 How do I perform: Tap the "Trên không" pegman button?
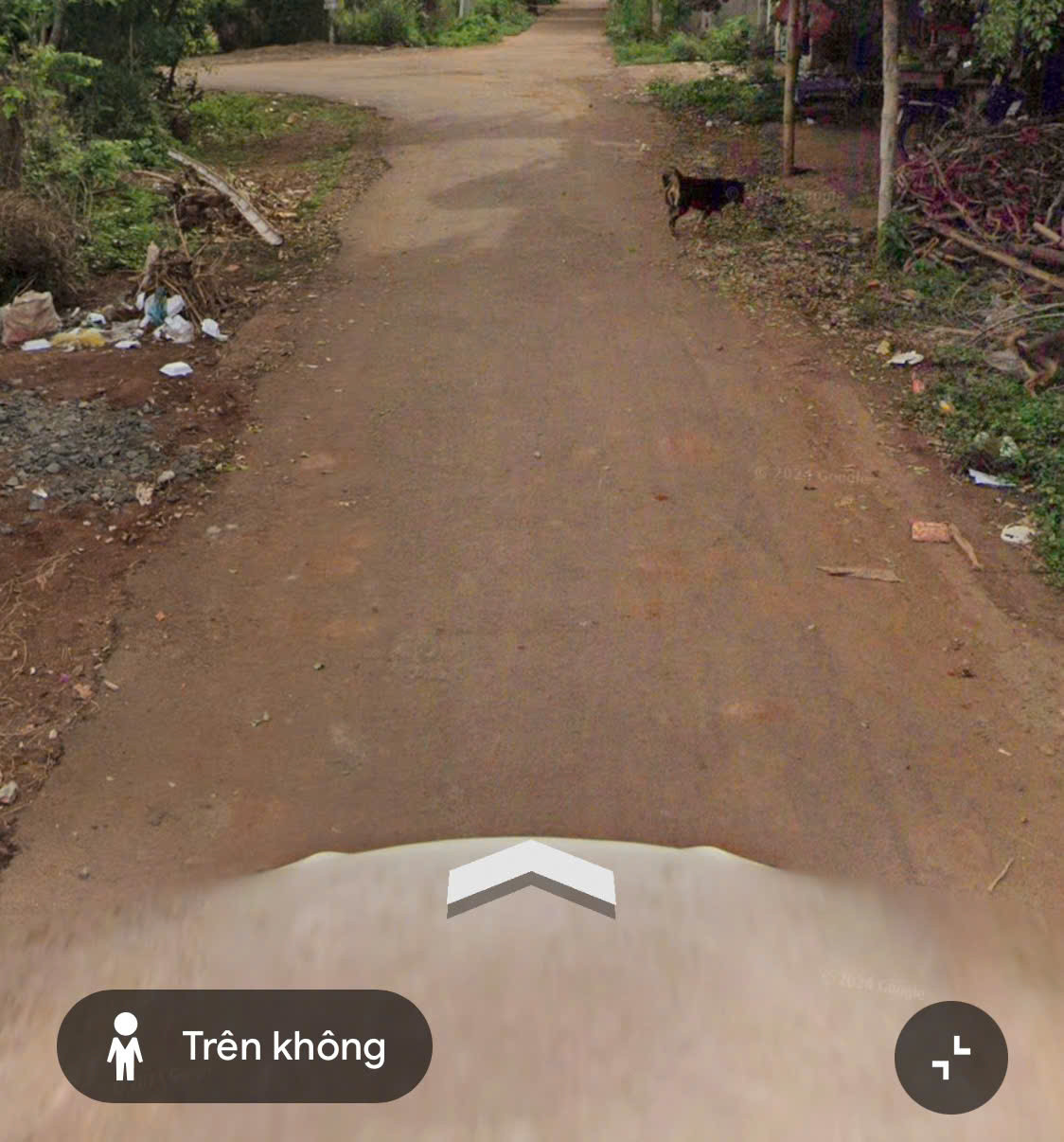point(244,1046)
